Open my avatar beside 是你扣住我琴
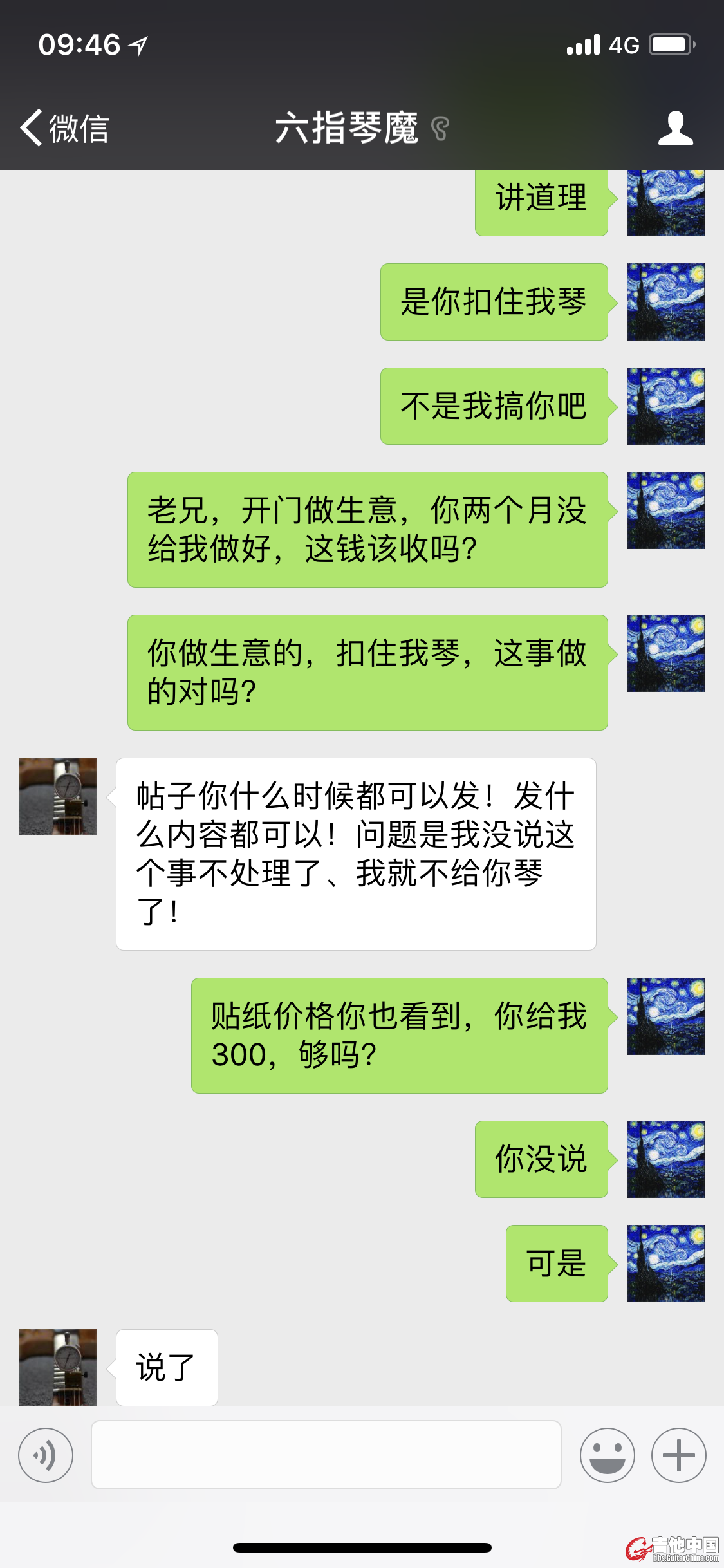 point(665,302)
